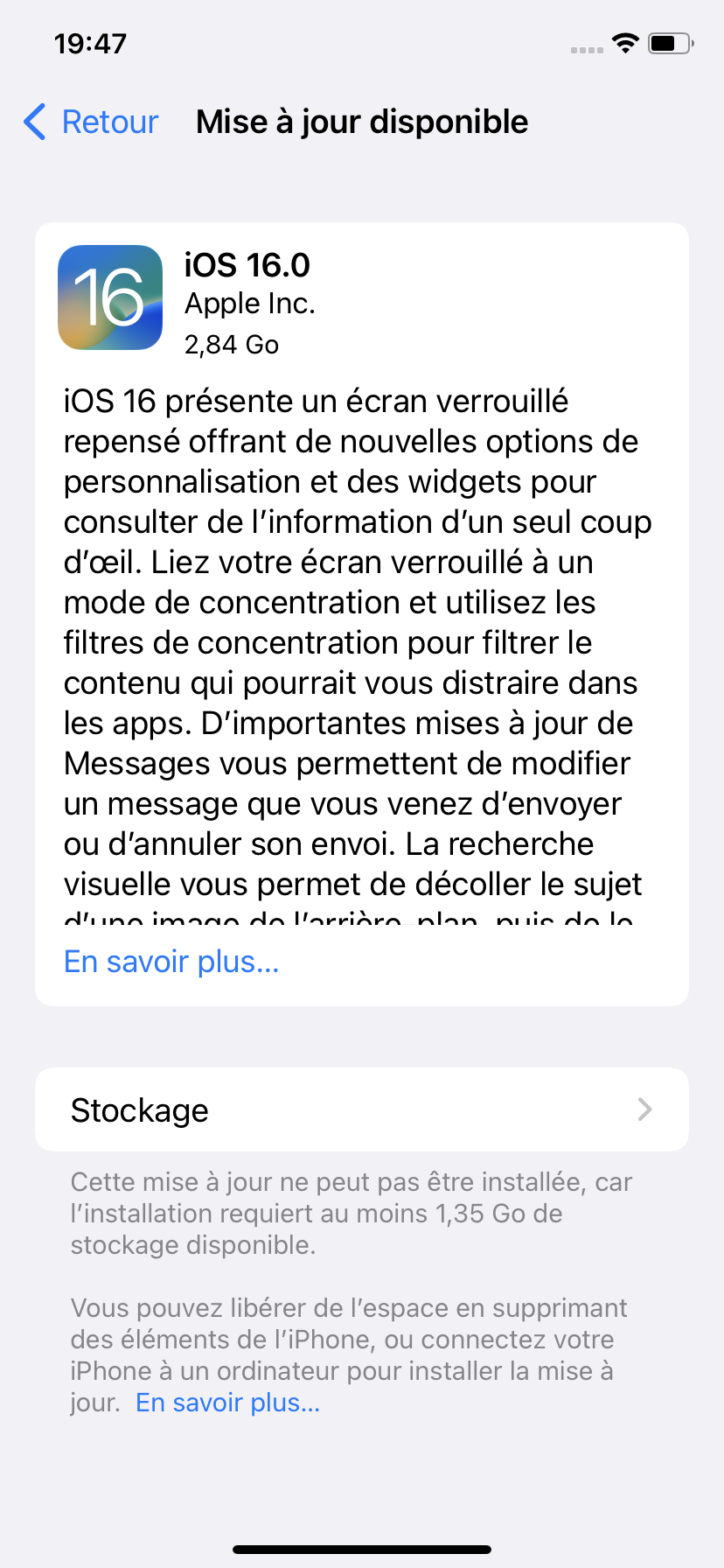Screen dimensions: 724x1568
Task: Go back with the Retour button
Action: (x=92, y=122)
